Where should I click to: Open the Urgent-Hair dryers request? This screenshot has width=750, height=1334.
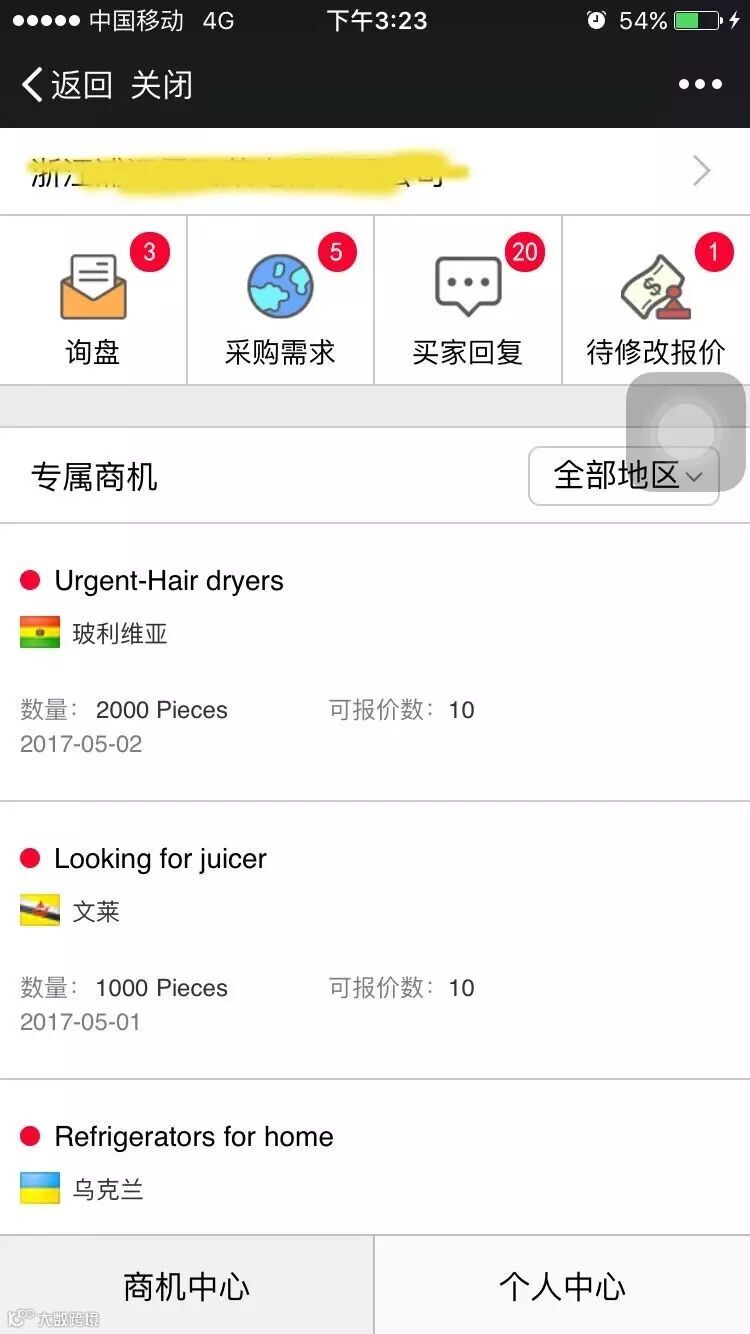tap(169, 581)
